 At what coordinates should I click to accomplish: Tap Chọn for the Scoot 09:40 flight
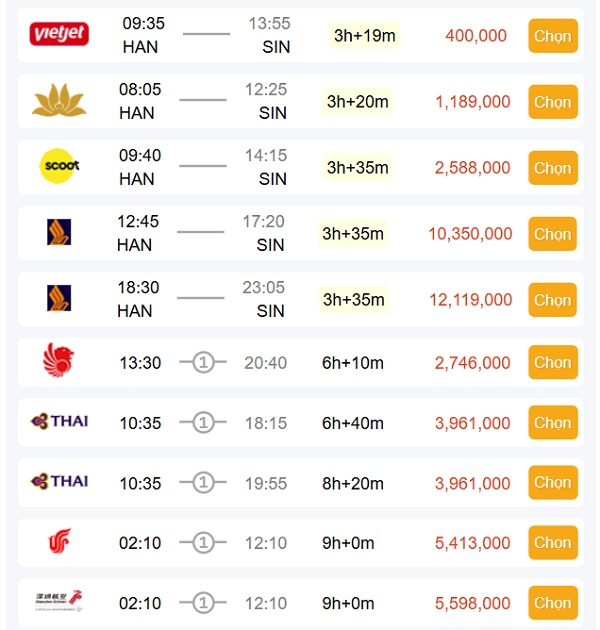pos(552,168)
